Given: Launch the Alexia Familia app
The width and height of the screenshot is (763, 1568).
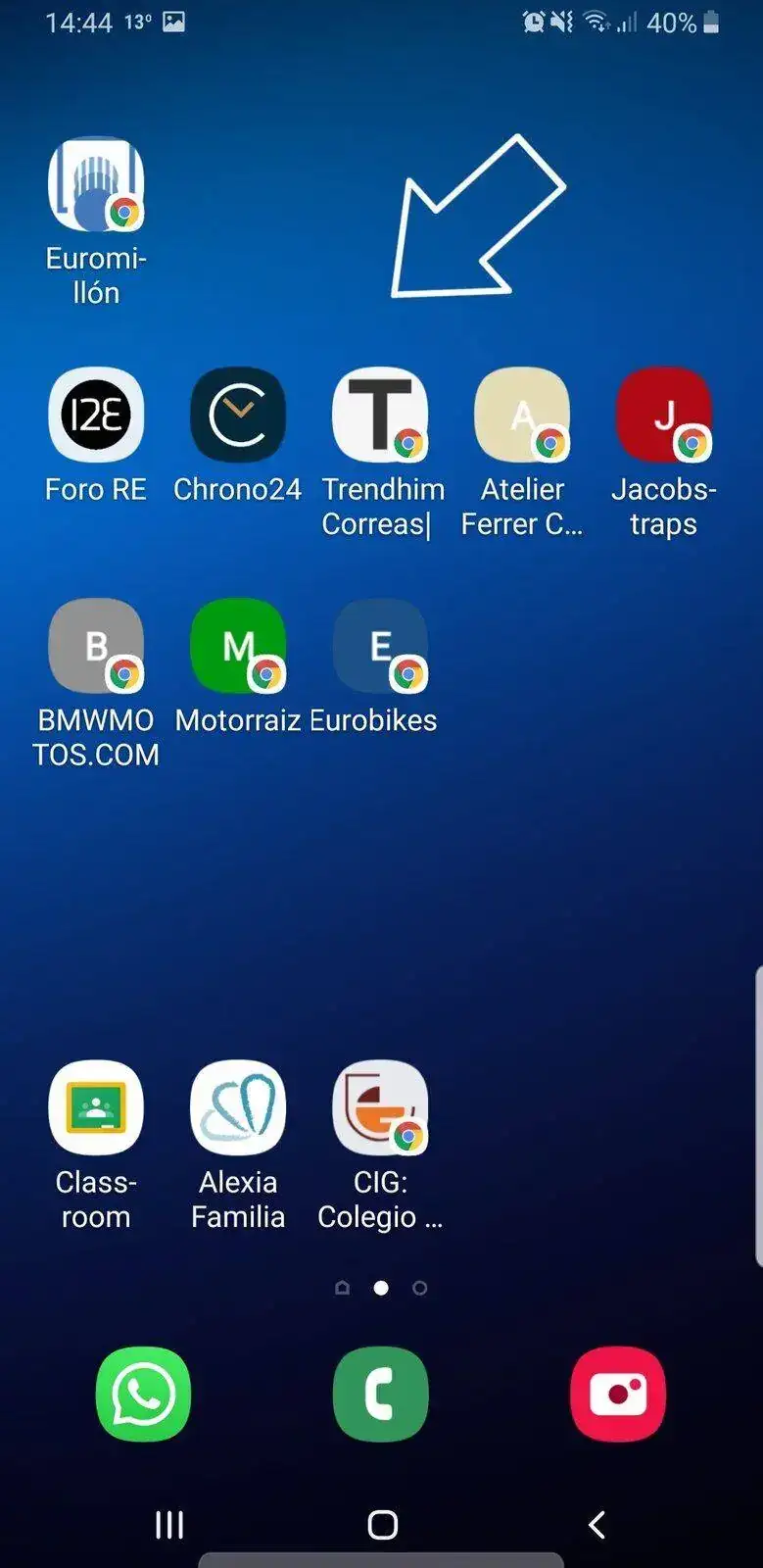Looking at the screenshot, I should tap(238, 1108).
